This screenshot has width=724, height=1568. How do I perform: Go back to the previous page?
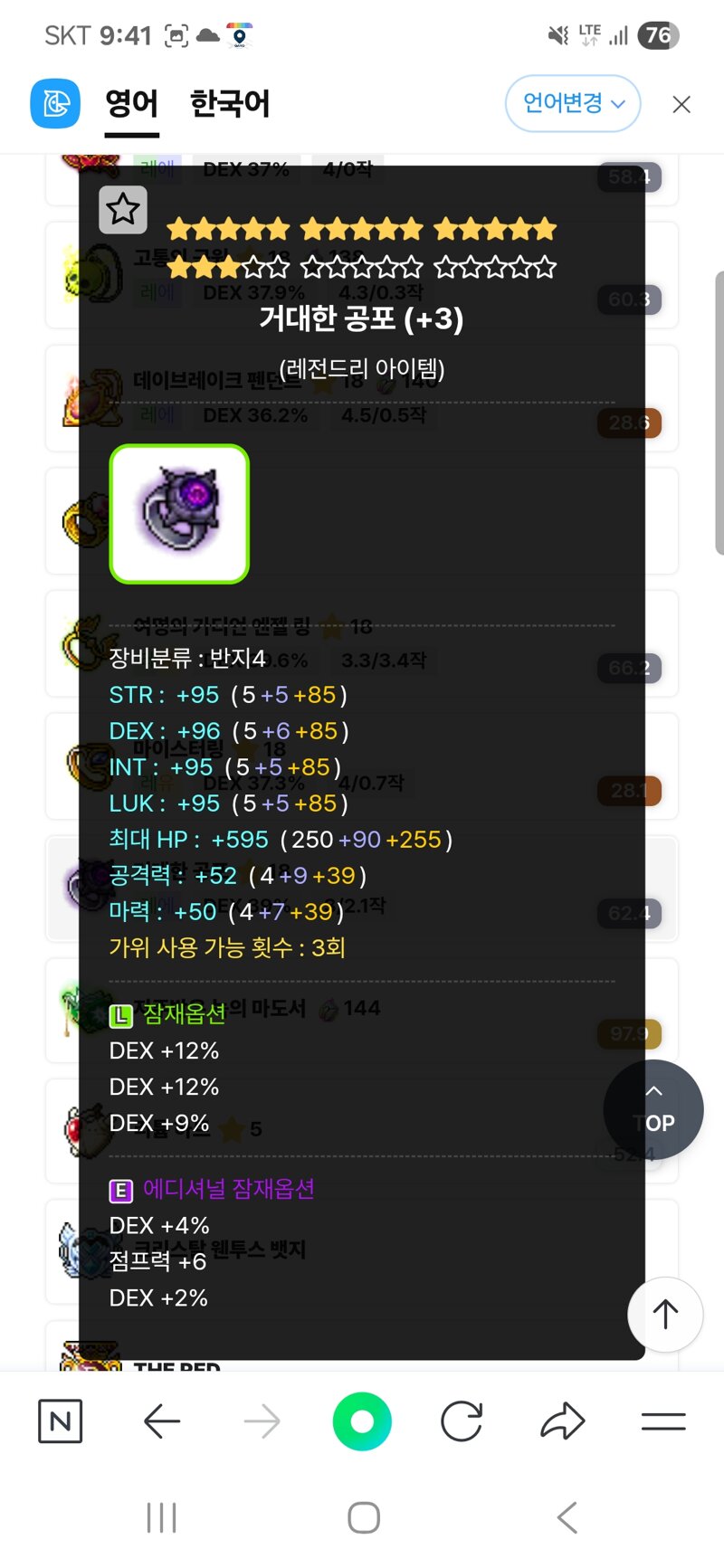click(162, 1421)
